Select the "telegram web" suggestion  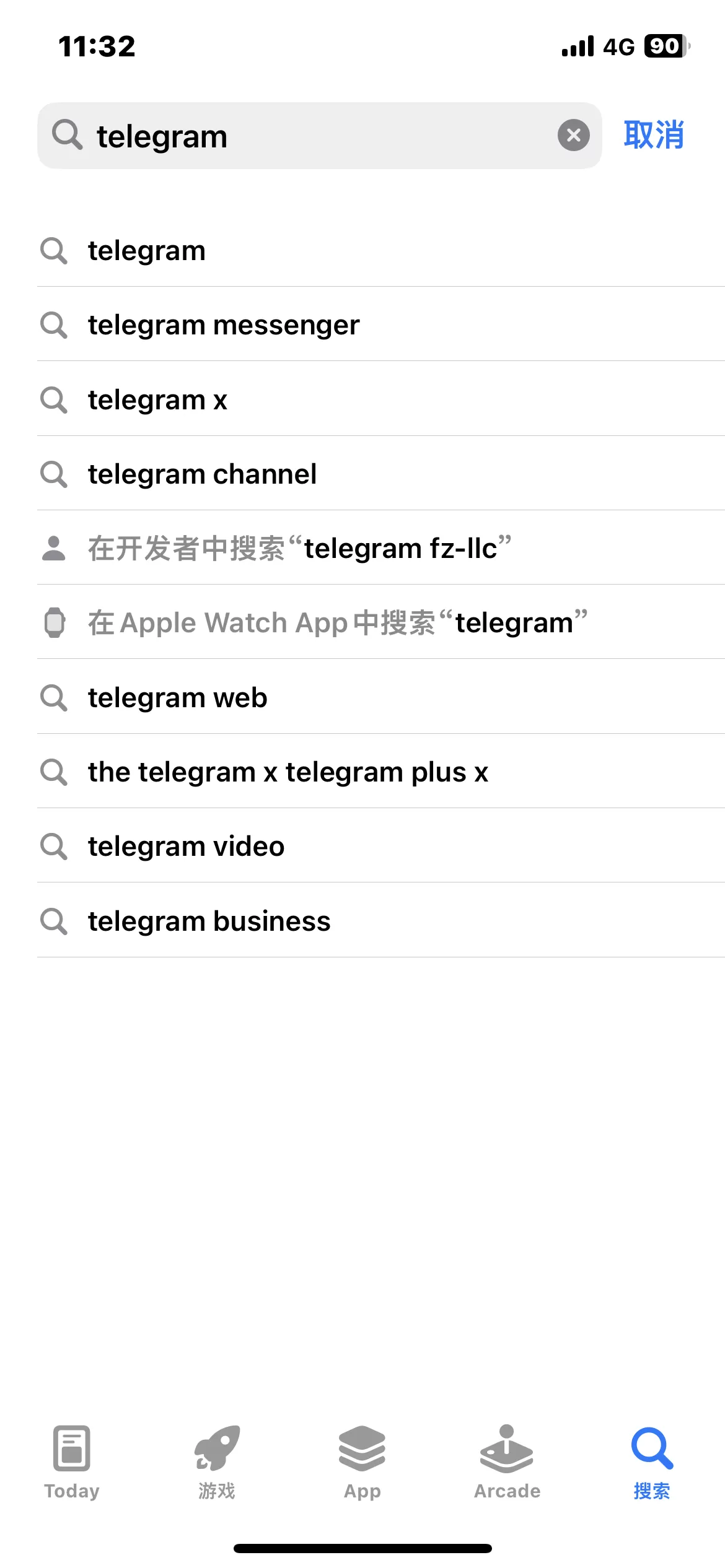point(381,697)
